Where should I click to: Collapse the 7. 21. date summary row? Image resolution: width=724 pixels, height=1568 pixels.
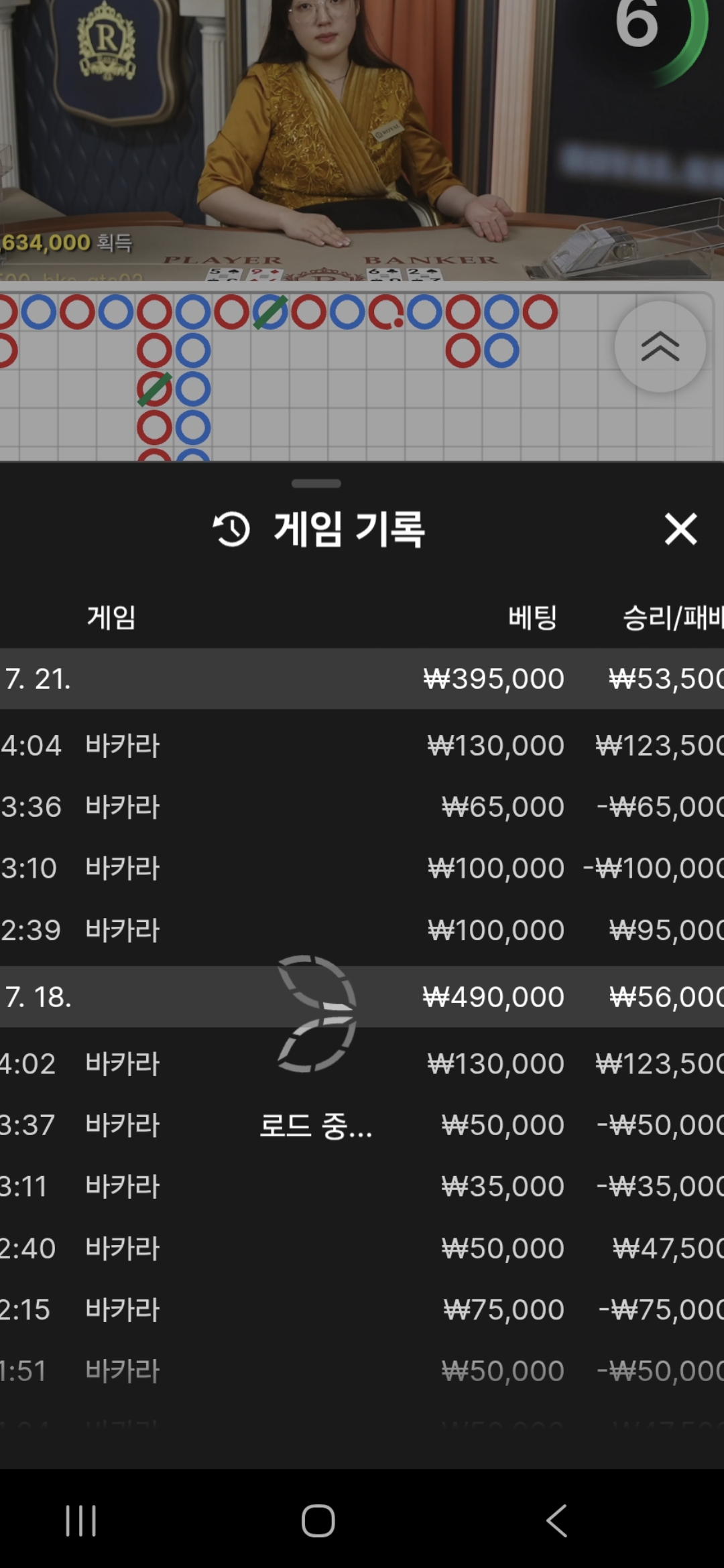tap(362, 679)
